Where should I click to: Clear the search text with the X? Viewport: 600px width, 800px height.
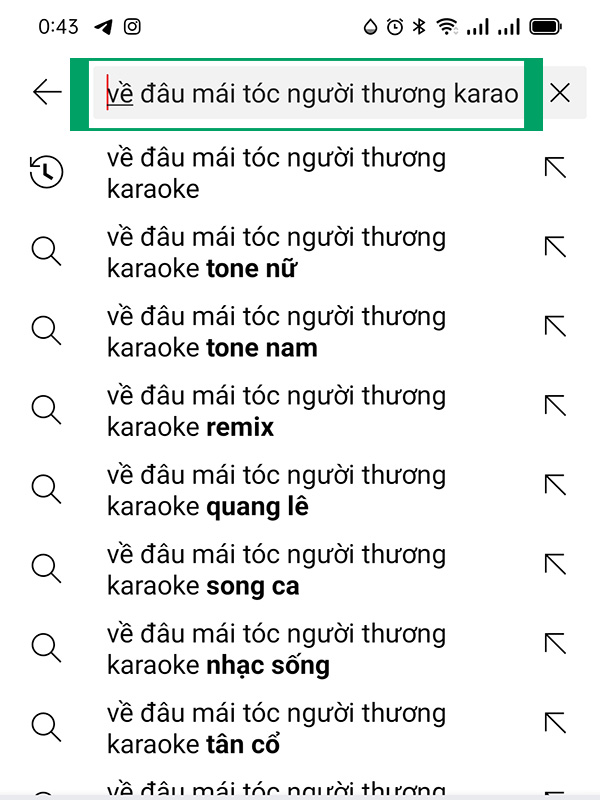560,94
